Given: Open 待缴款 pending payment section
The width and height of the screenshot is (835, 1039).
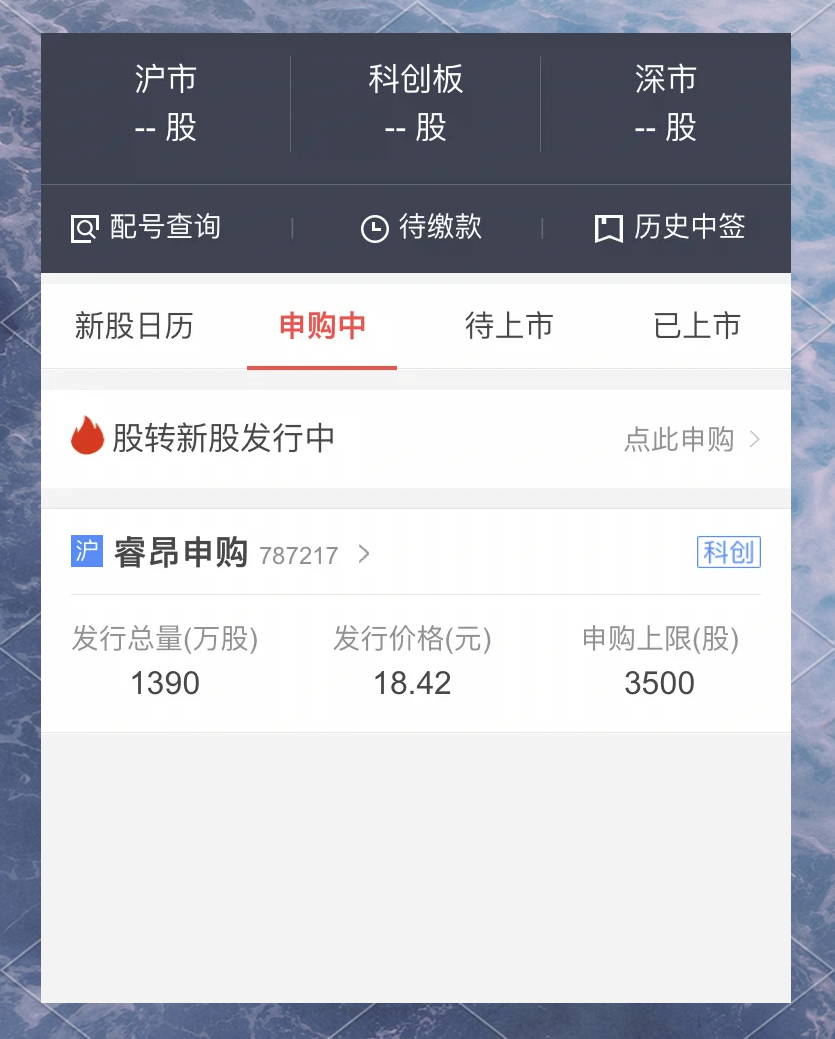Looking at the screenshot, I should pyautogui.click(x=421, y=228).
